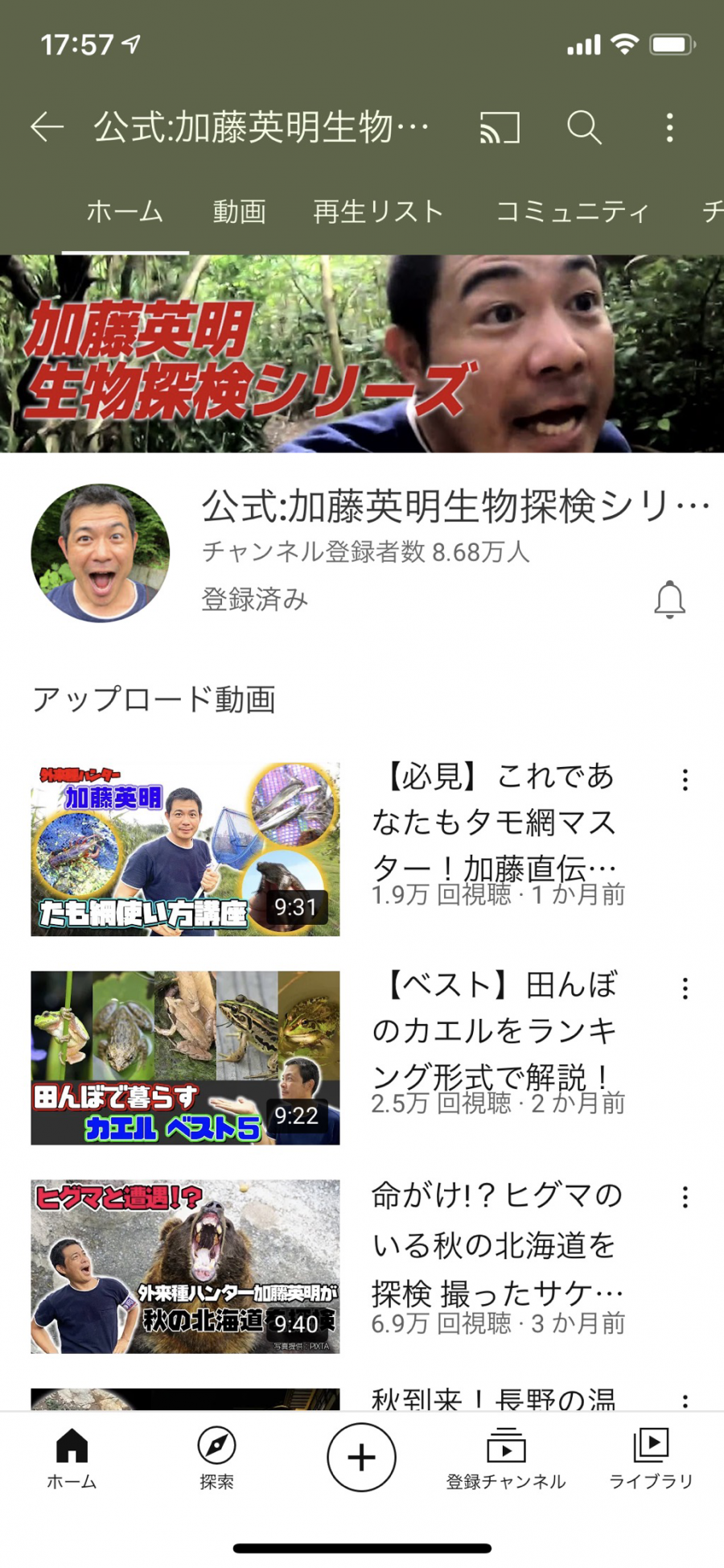This screenshot has height=1568, width=724.
Task: Play the たも網使い方講座 video
Action: [185, 849]
